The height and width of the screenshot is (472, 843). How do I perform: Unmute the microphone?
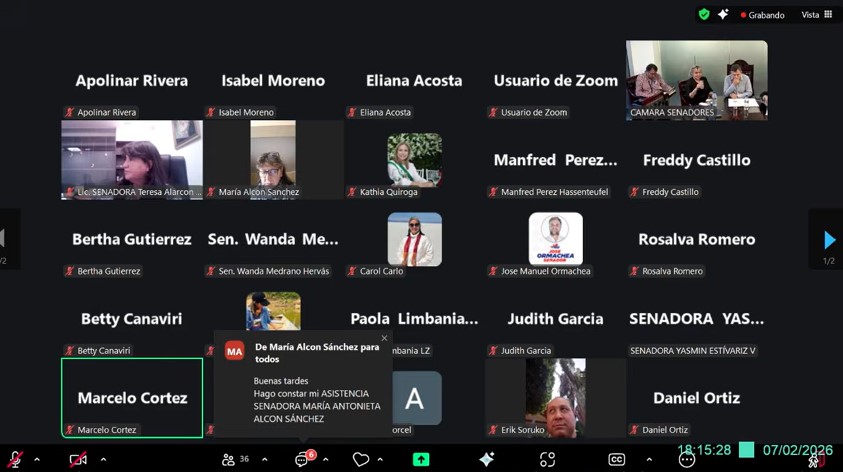(x=14, y=460)
